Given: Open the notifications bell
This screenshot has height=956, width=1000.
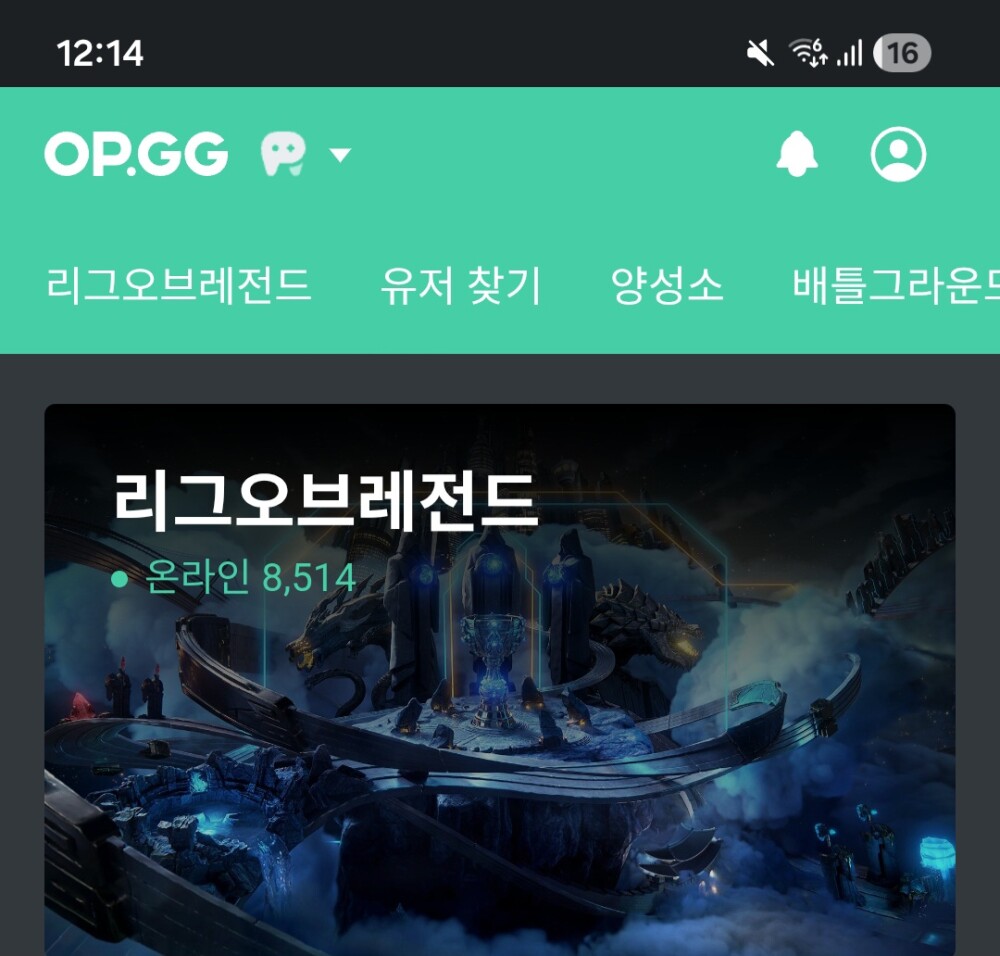Looking at the screenshot, I should [797, 155].
